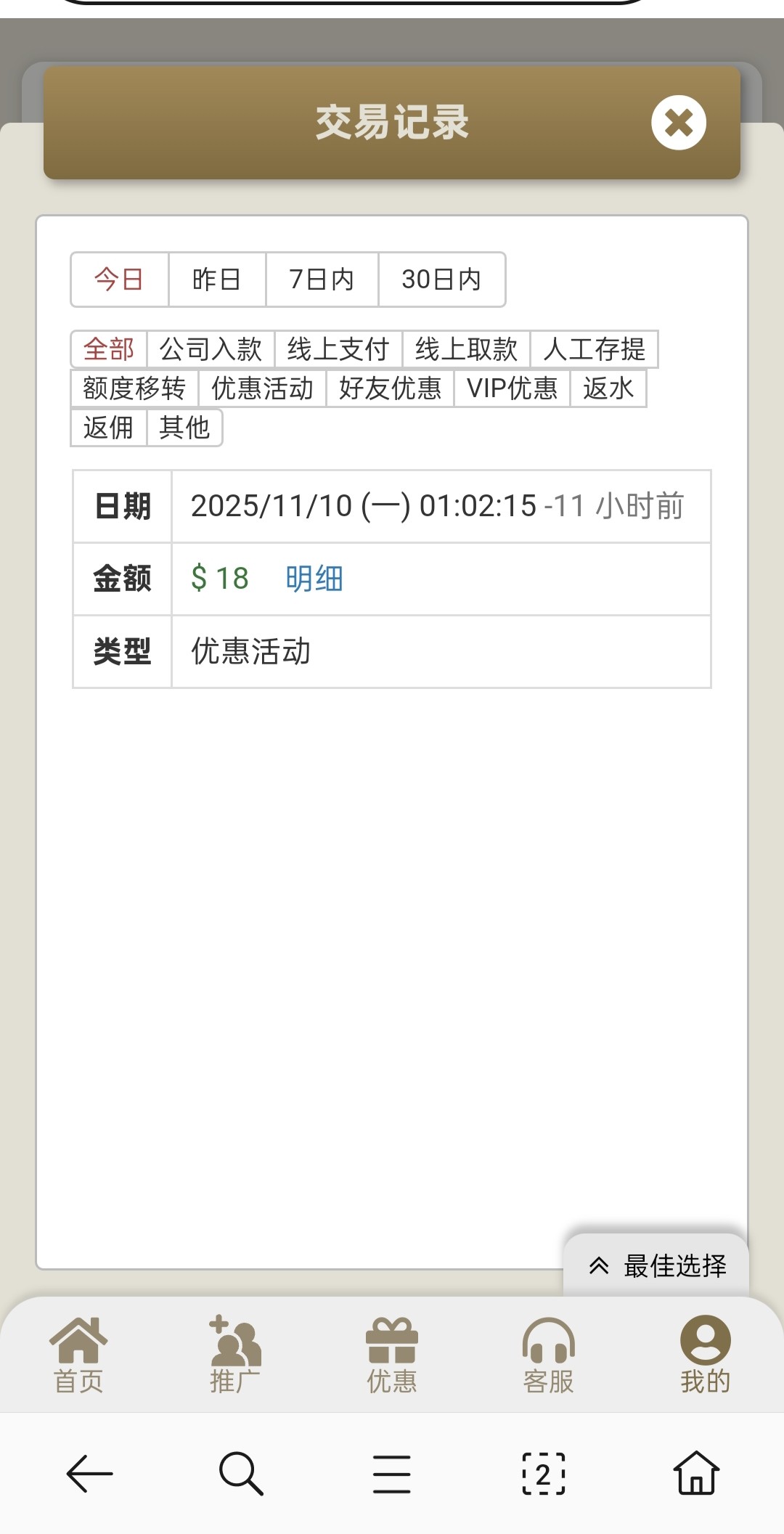Viewport: 784px width, 1534px height.
Task: Select the 7日内 date range
Action: [322, 280]
